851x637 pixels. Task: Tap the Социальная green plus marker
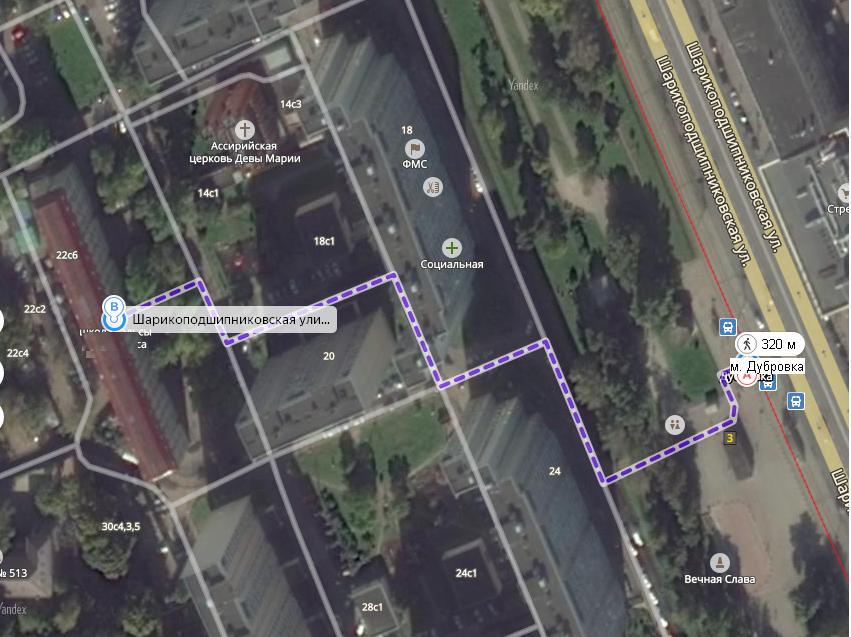(452, 246)
